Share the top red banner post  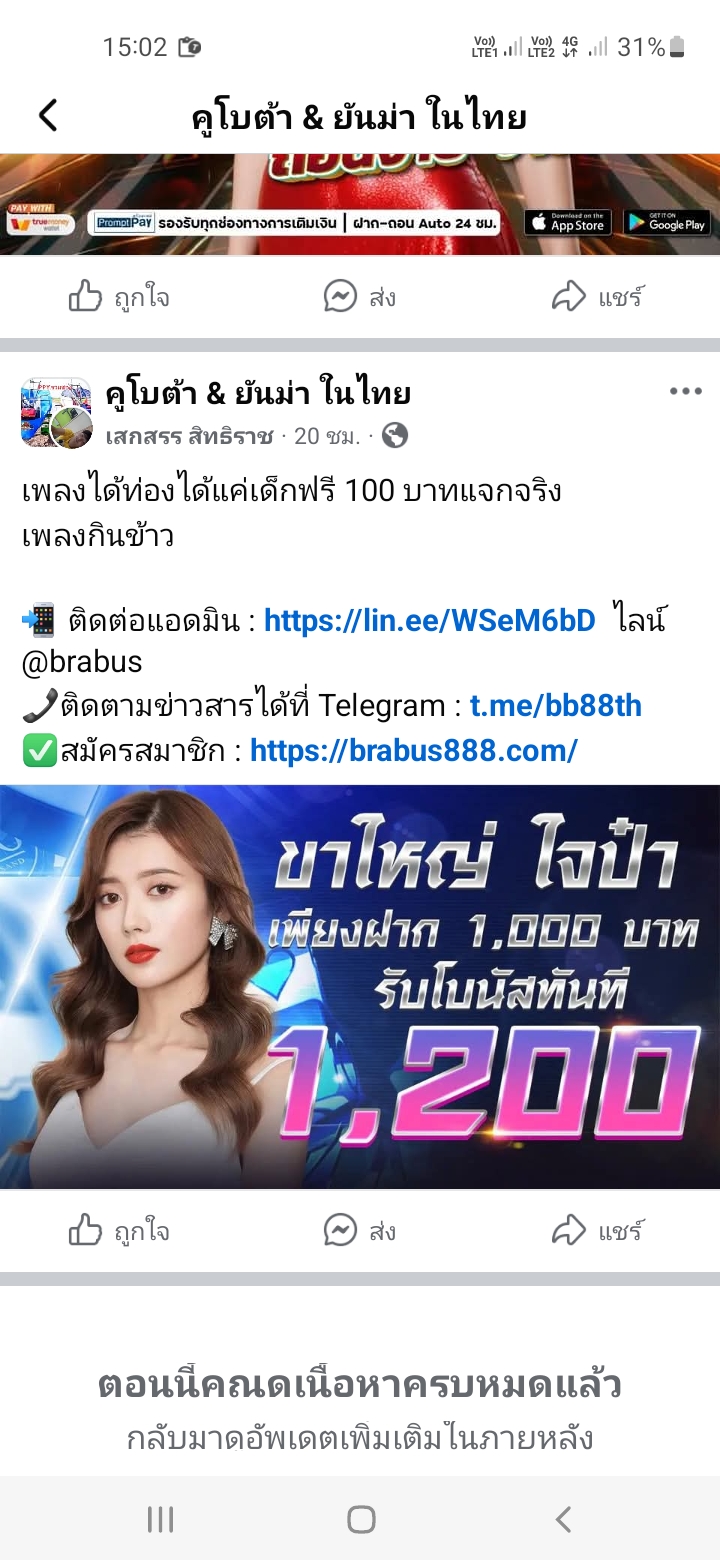click(x=598, y=297)
